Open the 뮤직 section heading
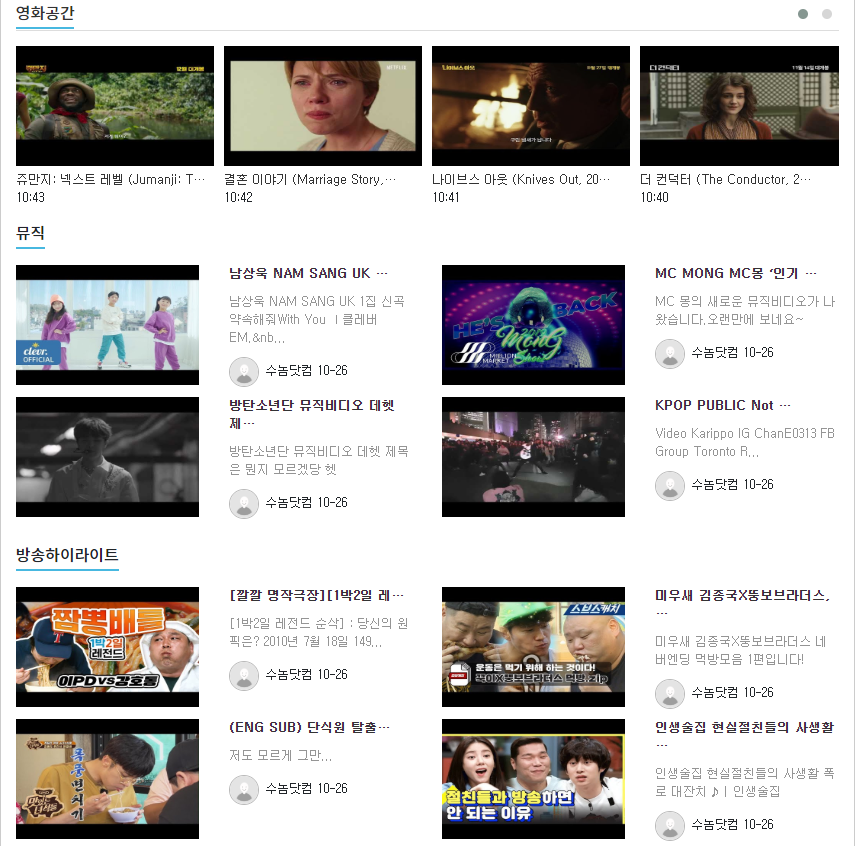This screenshot has width=855, height=846. 30,233
